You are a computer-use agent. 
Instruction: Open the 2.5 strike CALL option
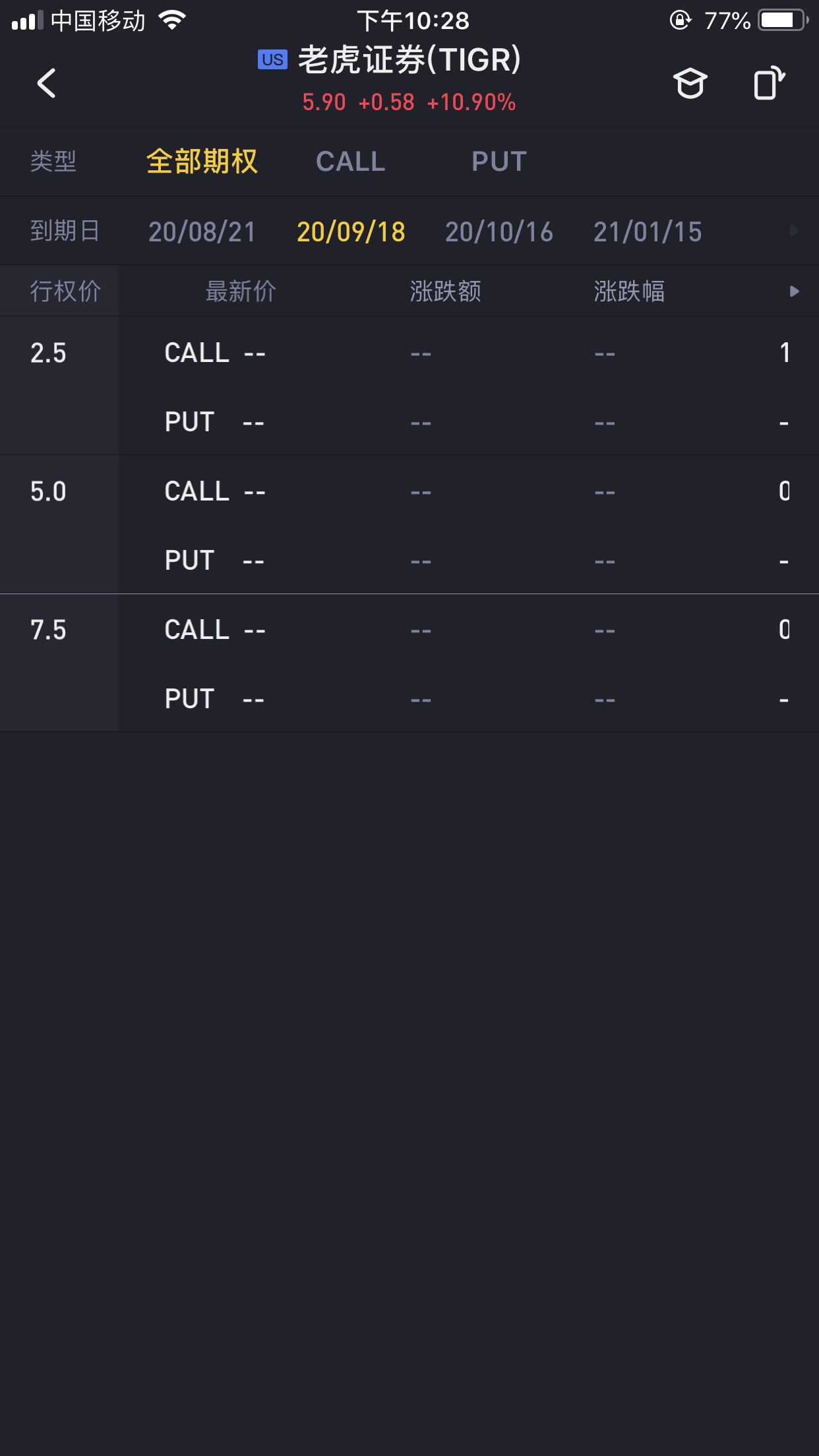point(469,352)
